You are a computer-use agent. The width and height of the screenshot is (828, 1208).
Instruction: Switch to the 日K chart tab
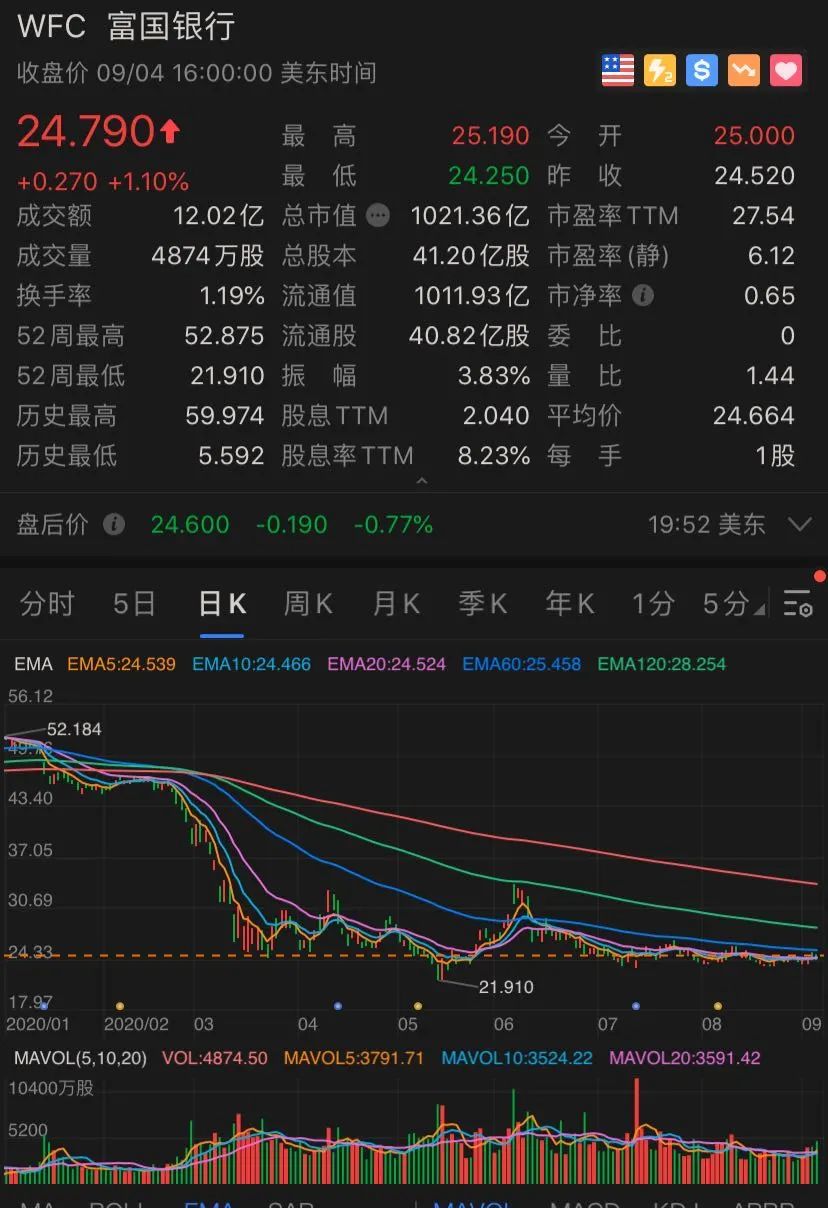(222, 604)
